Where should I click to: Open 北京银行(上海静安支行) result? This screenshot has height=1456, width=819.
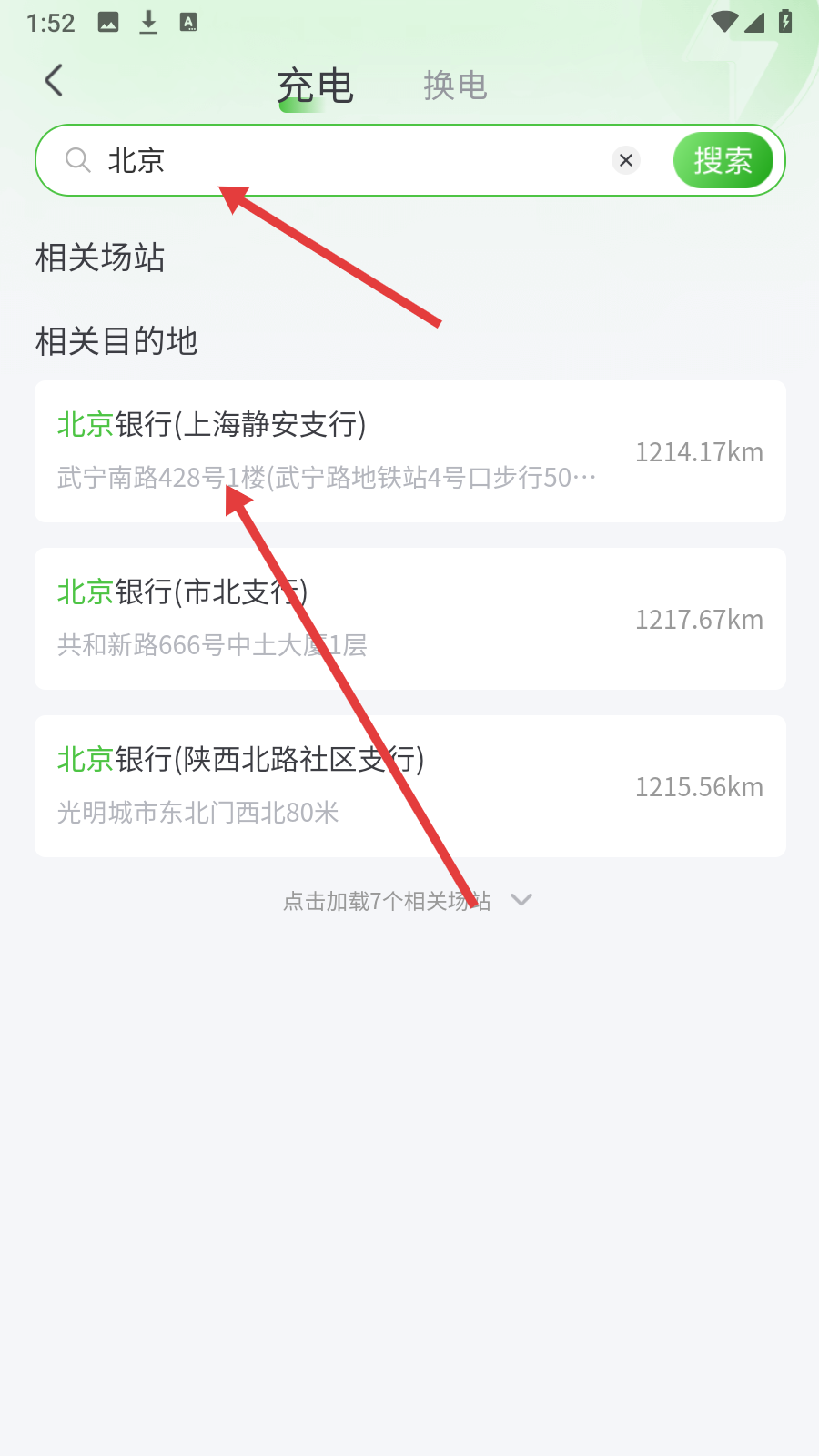[x=410, y=451]
